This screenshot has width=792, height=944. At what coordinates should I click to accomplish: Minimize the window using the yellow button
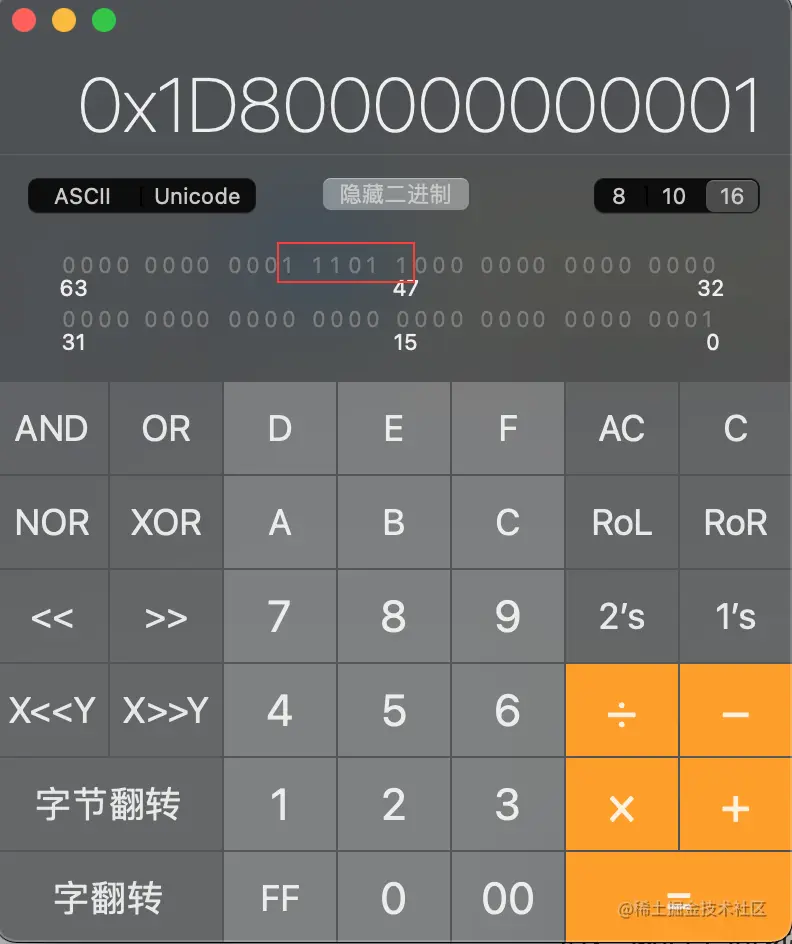click(x=63, y=20)
